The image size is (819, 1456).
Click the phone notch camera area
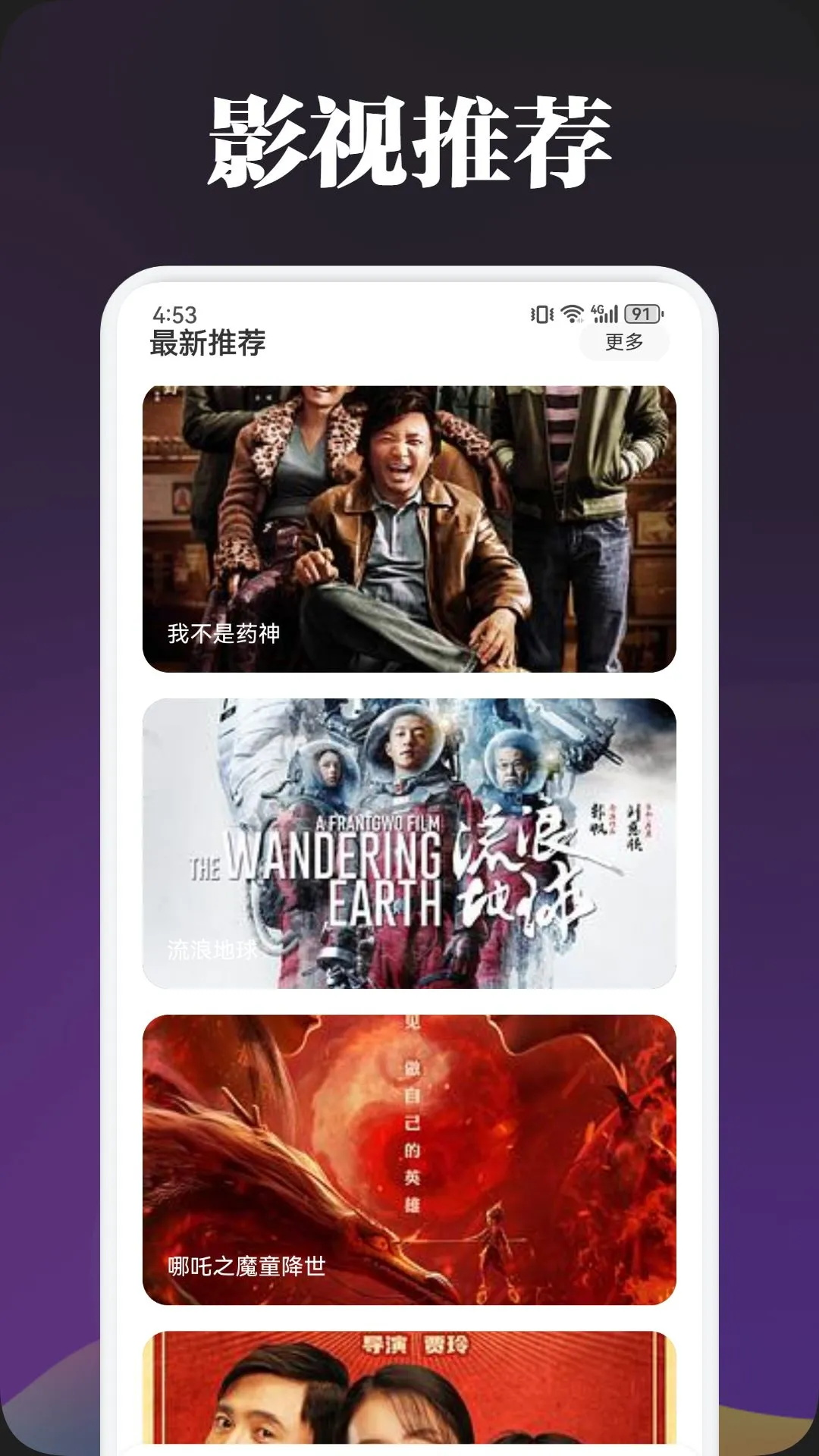pyautogui.click(x=409, y=292)
